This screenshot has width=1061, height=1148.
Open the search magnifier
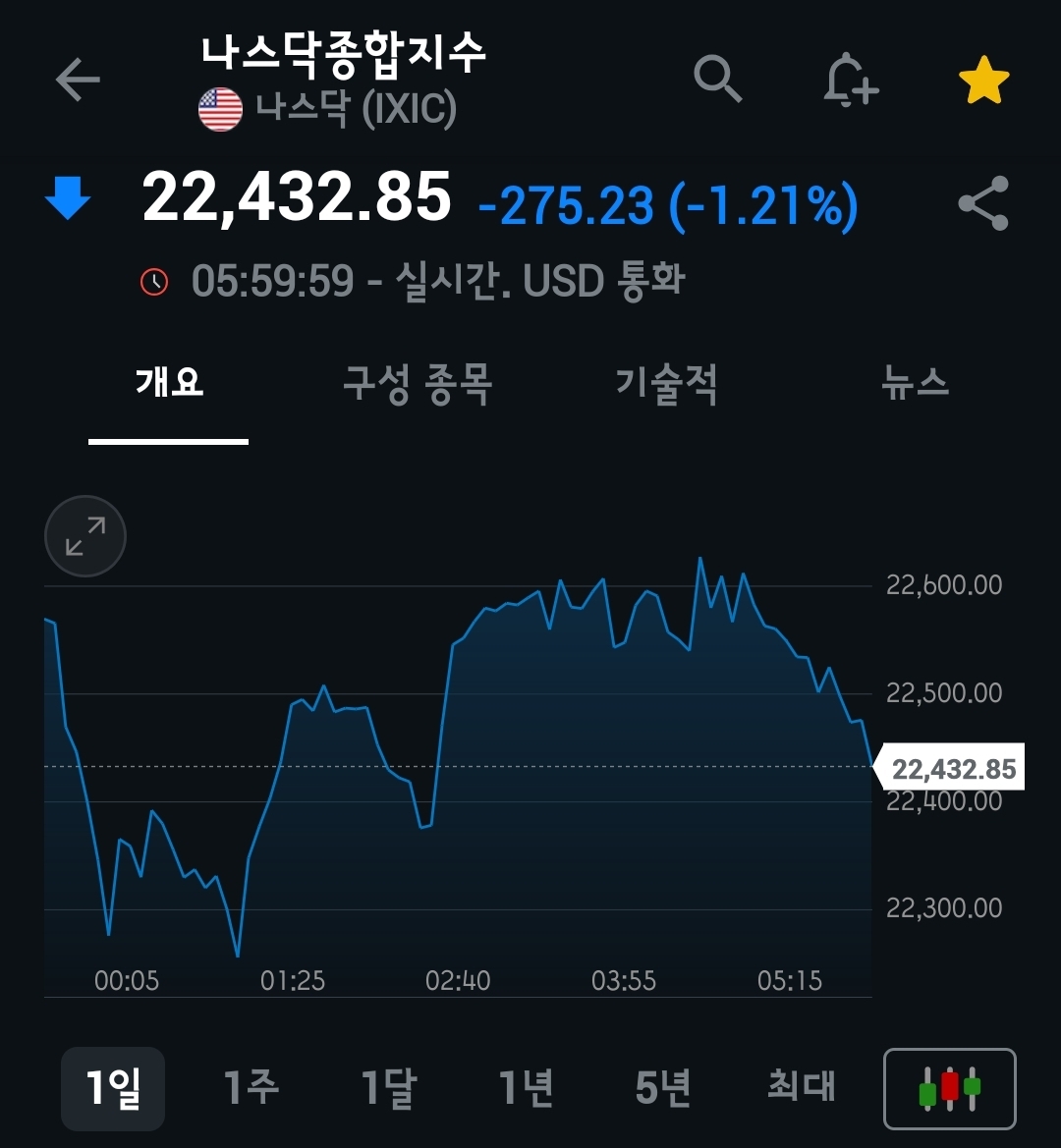click(718, 79)
